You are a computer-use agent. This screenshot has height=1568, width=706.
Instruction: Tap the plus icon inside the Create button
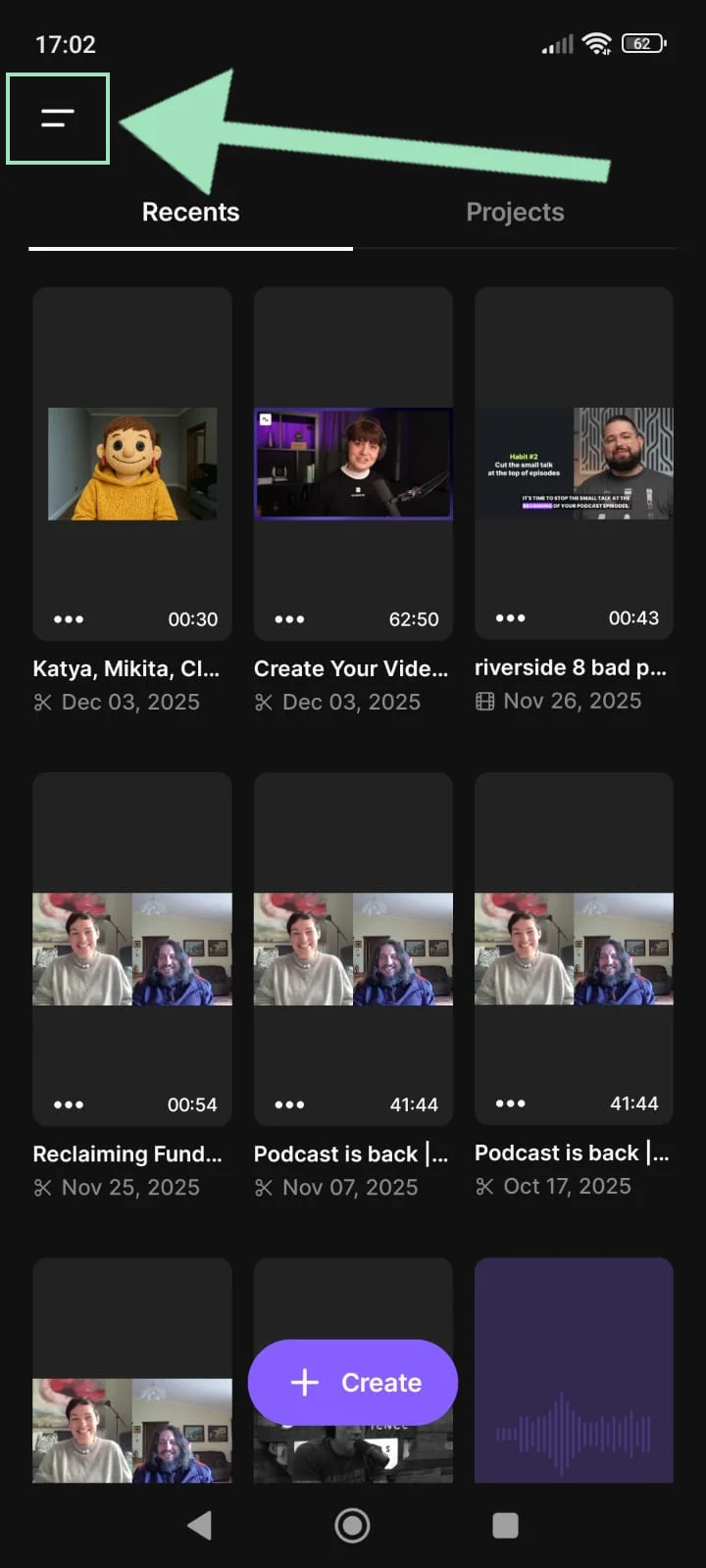[x=304, y=1383]
